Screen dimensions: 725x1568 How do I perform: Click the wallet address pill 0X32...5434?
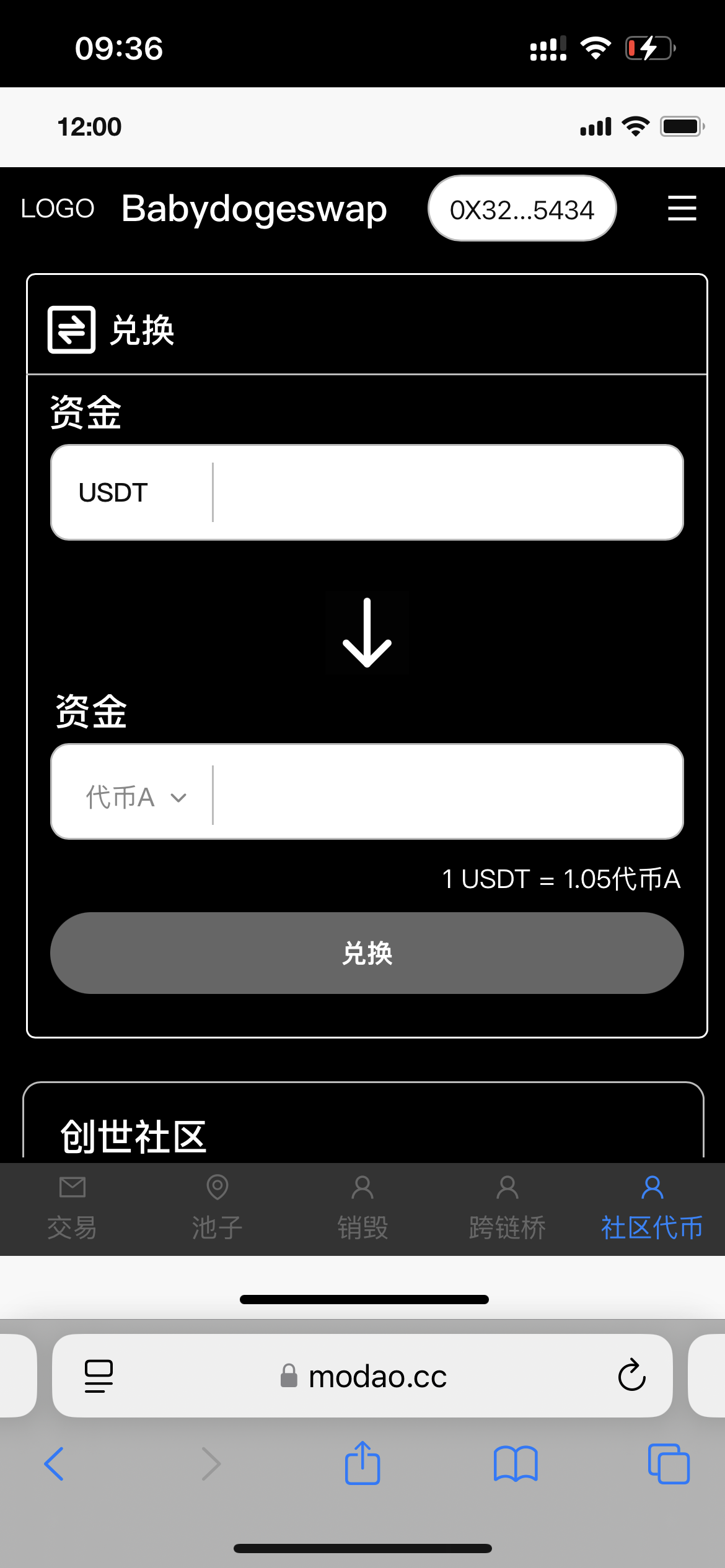point(522,209)
